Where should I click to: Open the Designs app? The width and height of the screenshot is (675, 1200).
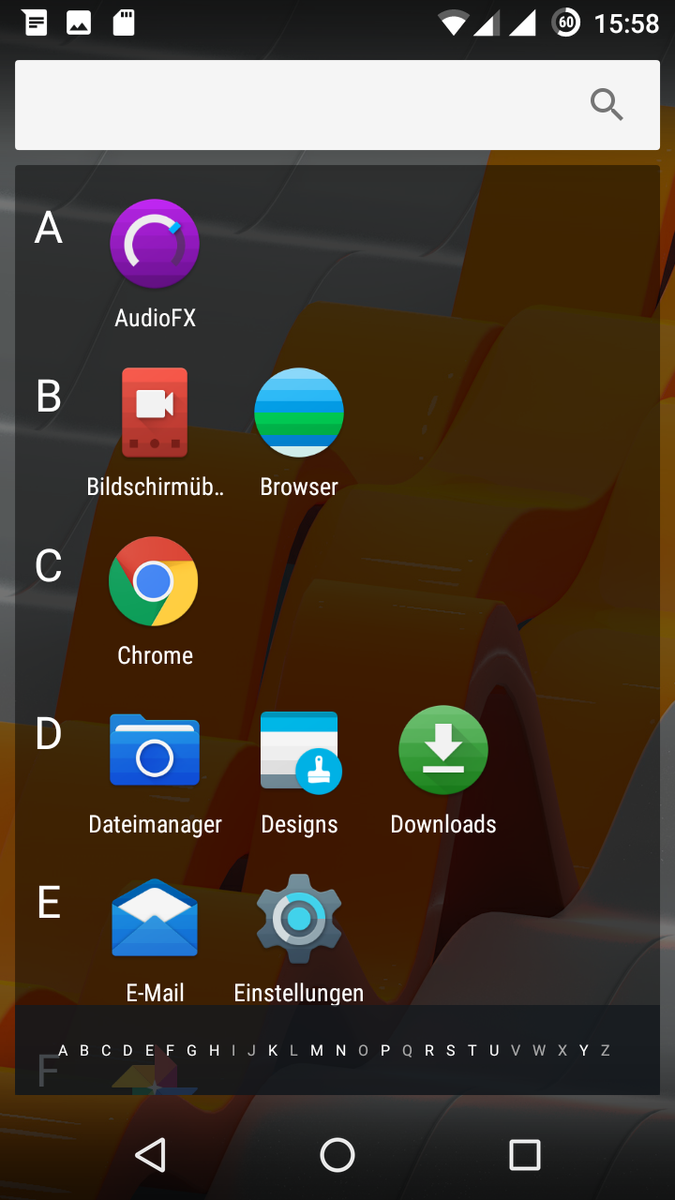tap(299, 750)
